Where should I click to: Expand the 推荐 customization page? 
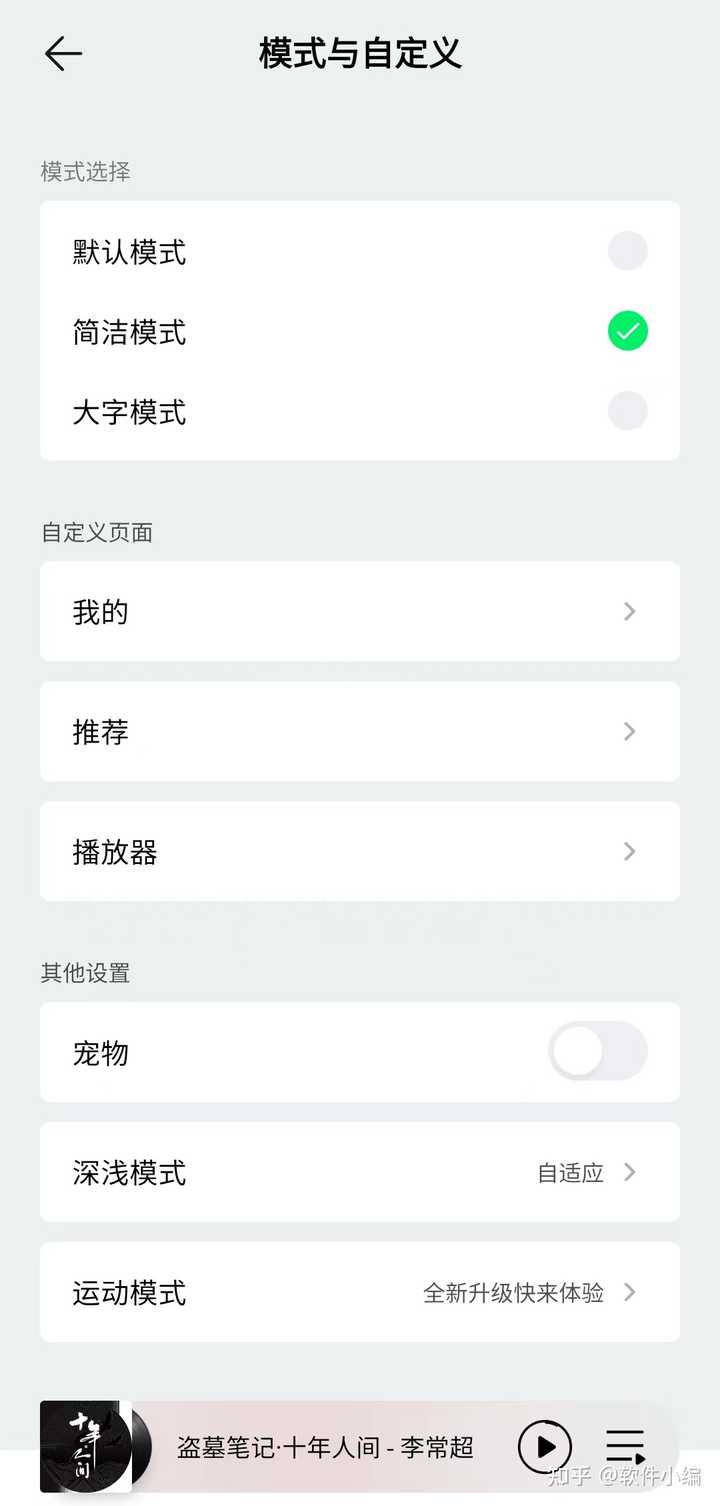pos(360,732)
